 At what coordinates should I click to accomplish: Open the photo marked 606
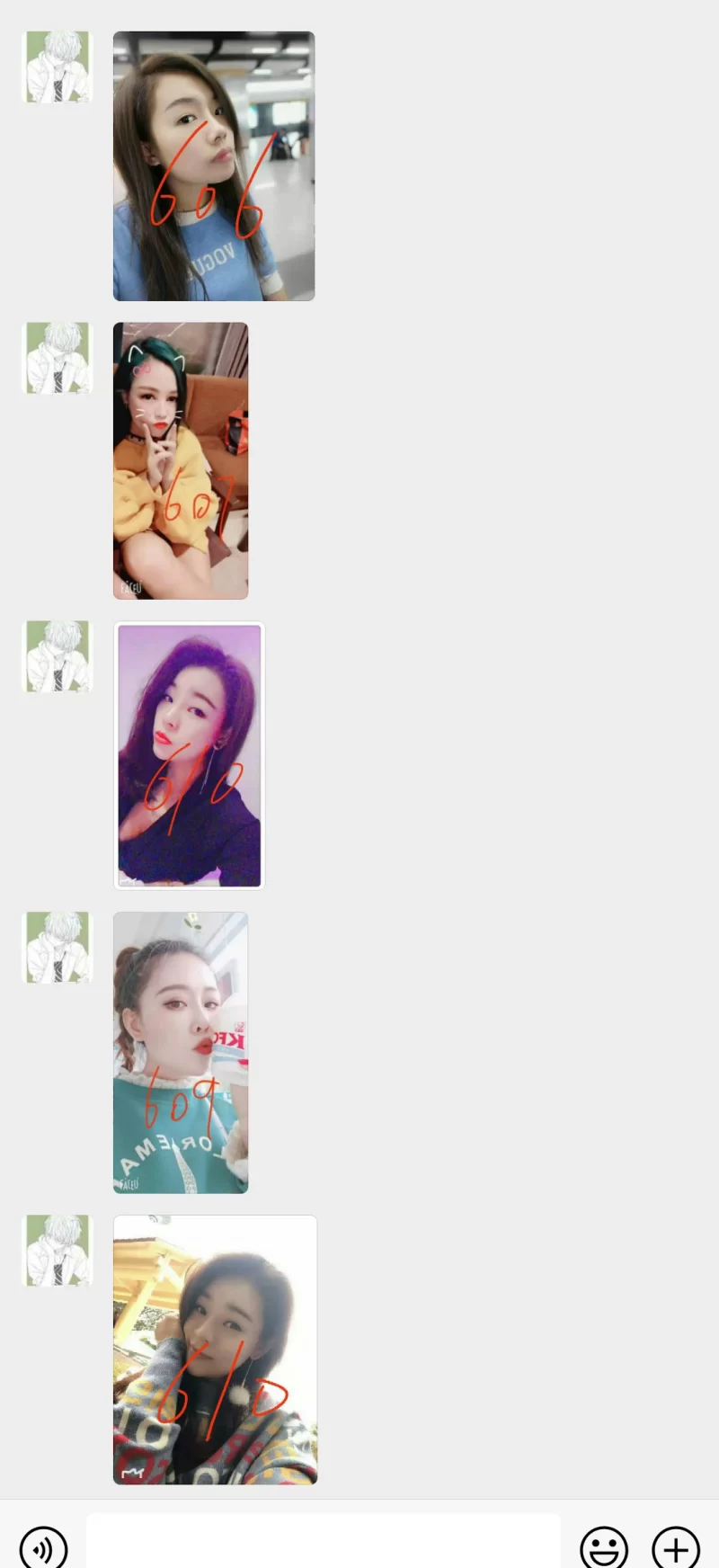(214, 166)
